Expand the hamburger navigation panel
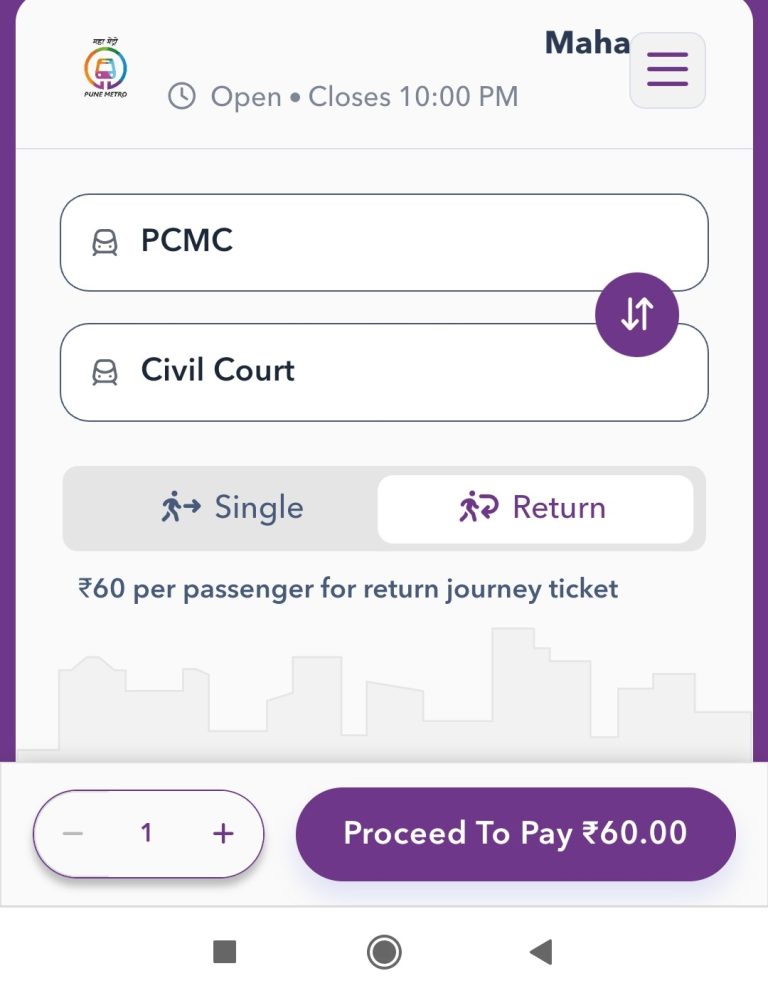Viewport: 768px width, 998px height. click(666, 69)
